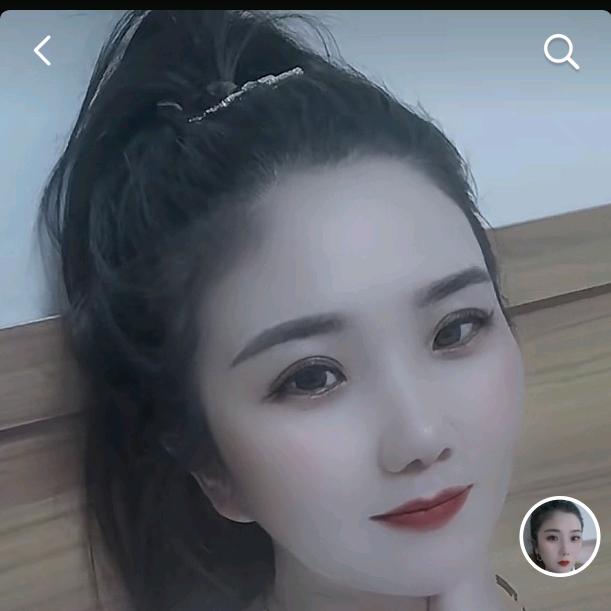Viewport: 611px width, 611px height.
Task: Open the circular profile avatar
Action: [559, 536]
